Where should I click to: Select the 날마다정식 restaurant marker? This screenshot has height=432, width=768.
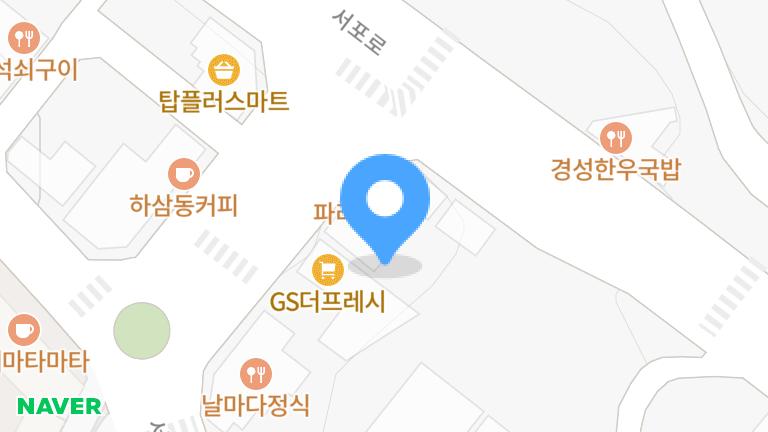click(256, 374)
